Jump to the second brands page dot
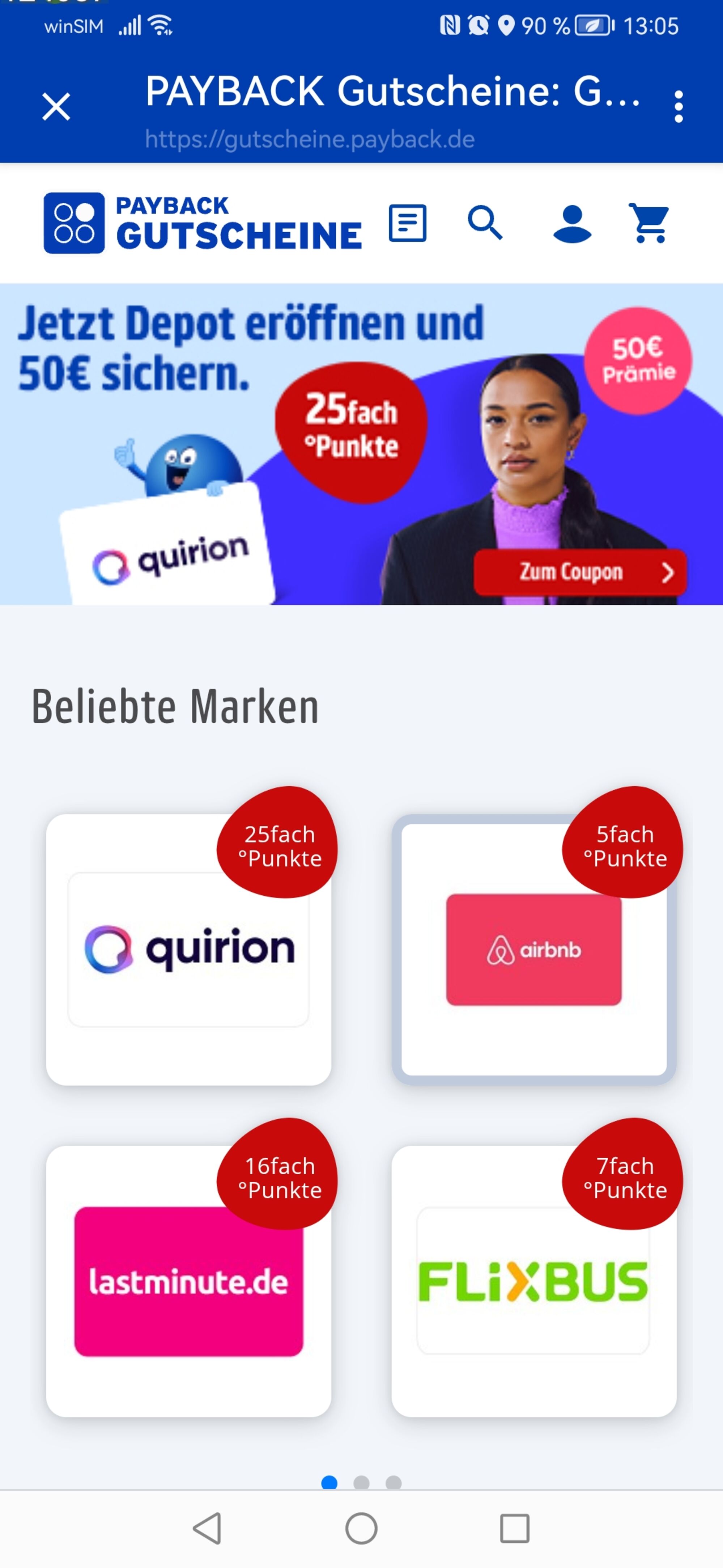Screen dimensions: 723x1568 click(362, 1483)
